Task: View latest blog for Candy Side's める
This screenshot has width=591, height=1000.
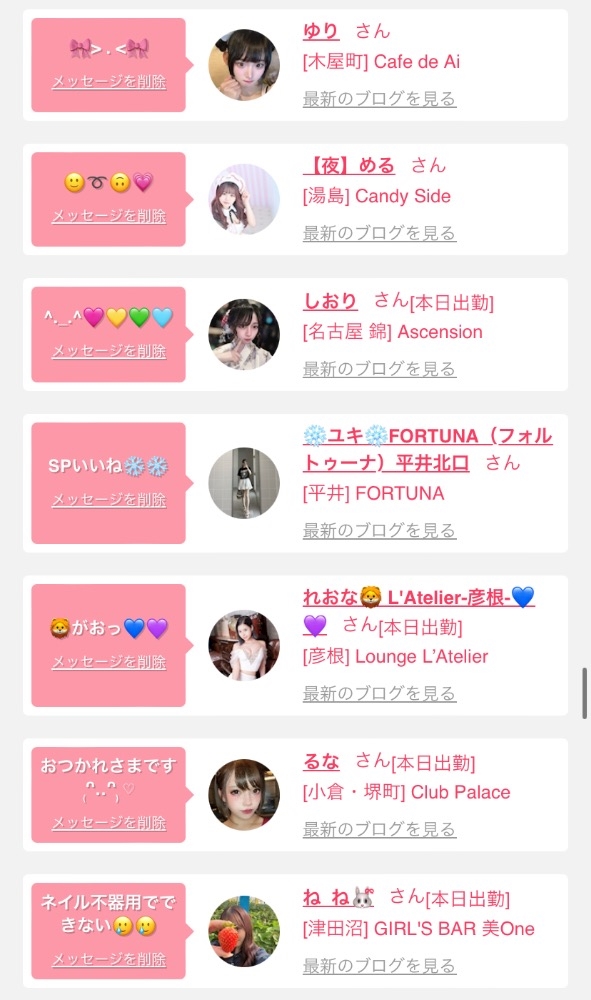Action: click(379, 233)
